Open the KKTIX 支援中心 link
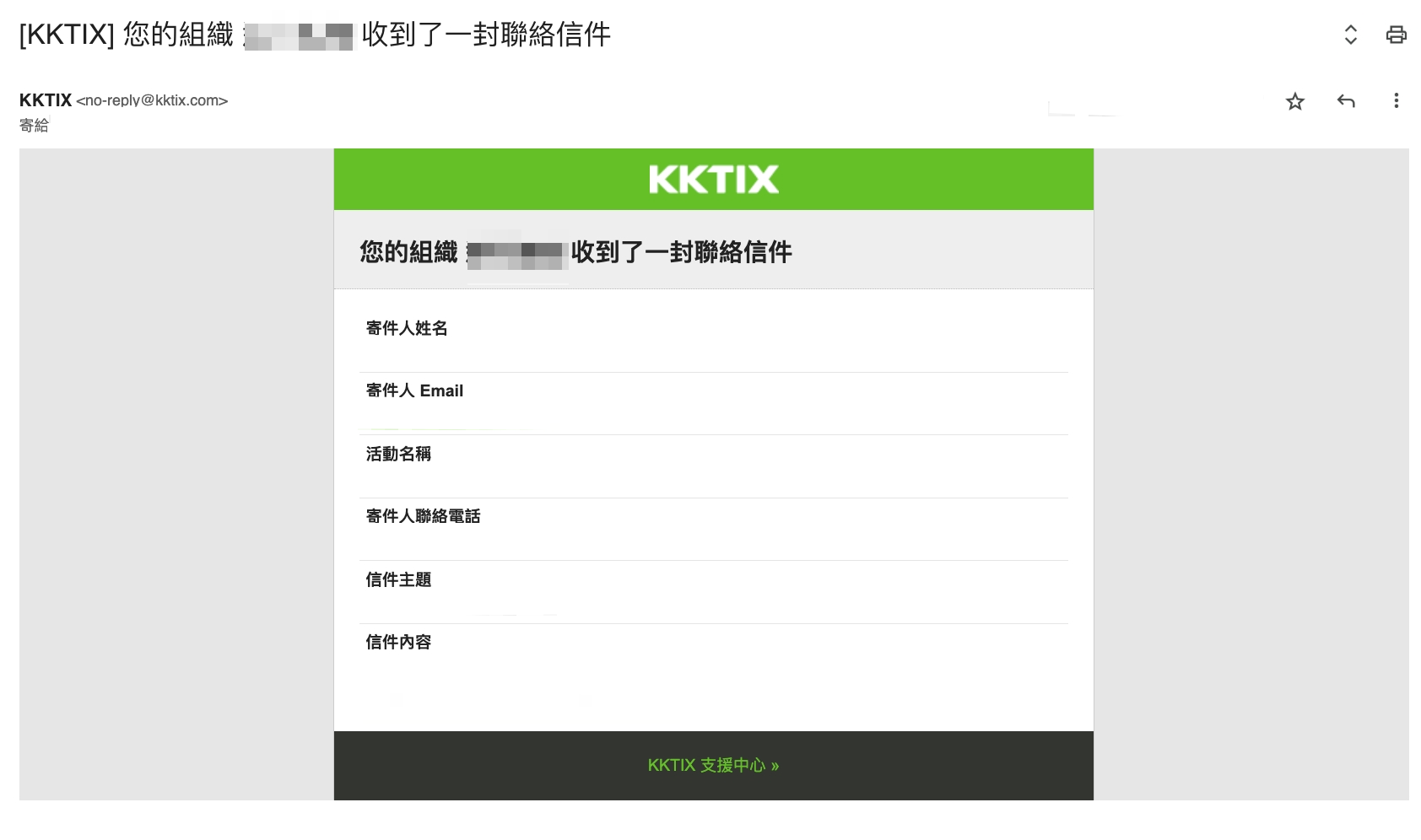 pos(713,765)
